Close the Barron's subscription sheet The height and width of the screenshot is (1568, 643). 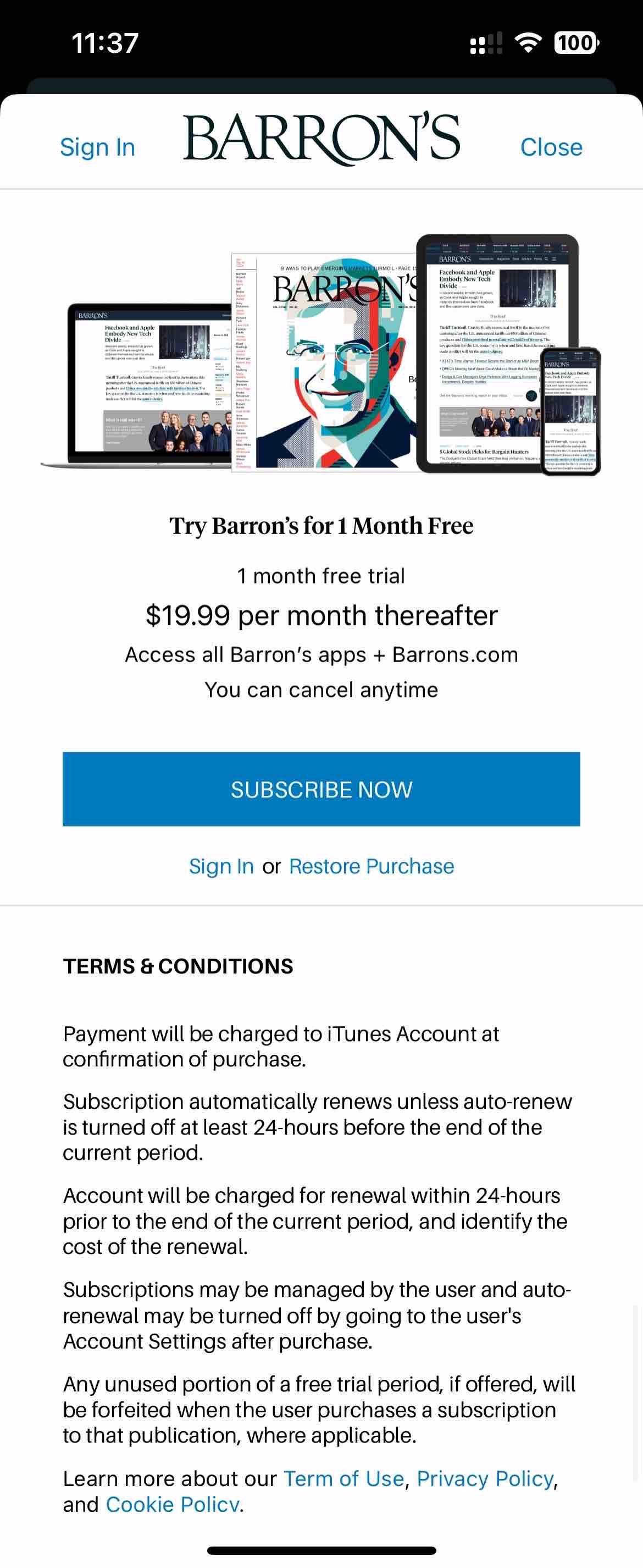[x=551, y=147]
